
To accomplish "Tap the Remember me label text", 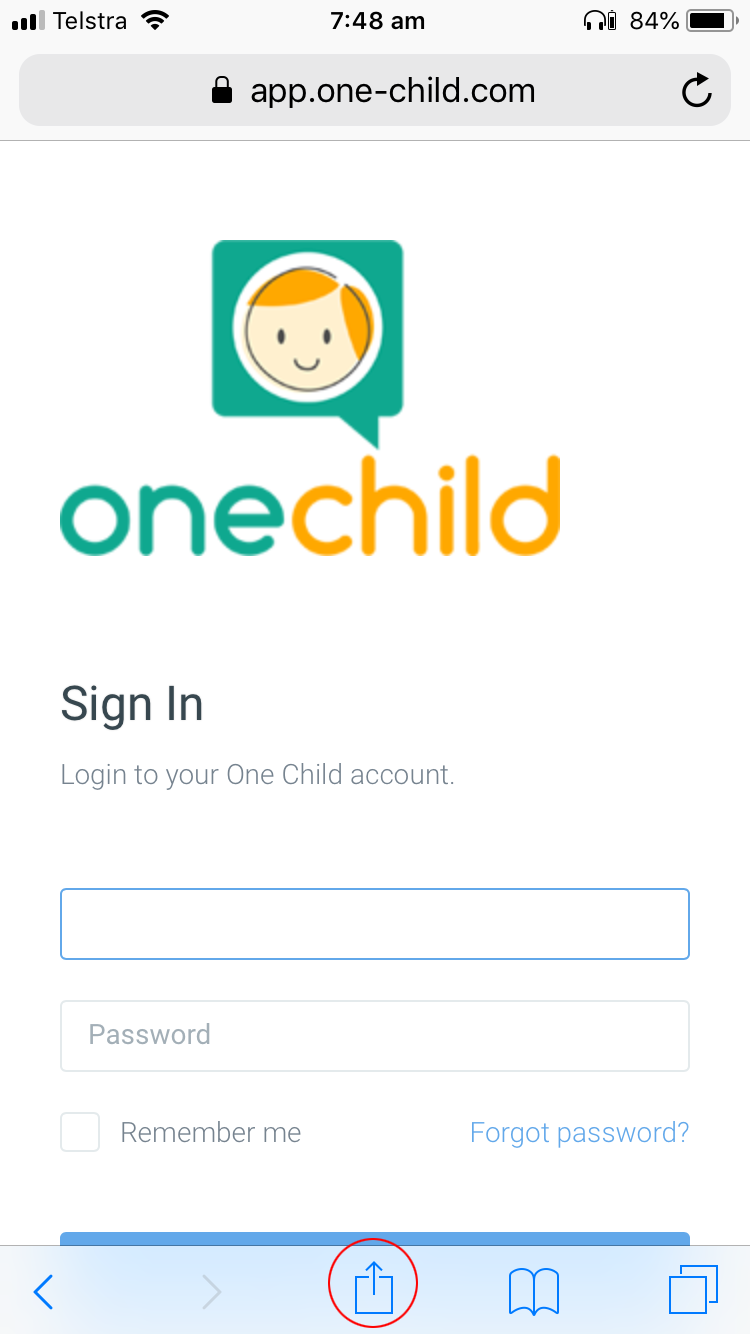I will [210, 1132].
